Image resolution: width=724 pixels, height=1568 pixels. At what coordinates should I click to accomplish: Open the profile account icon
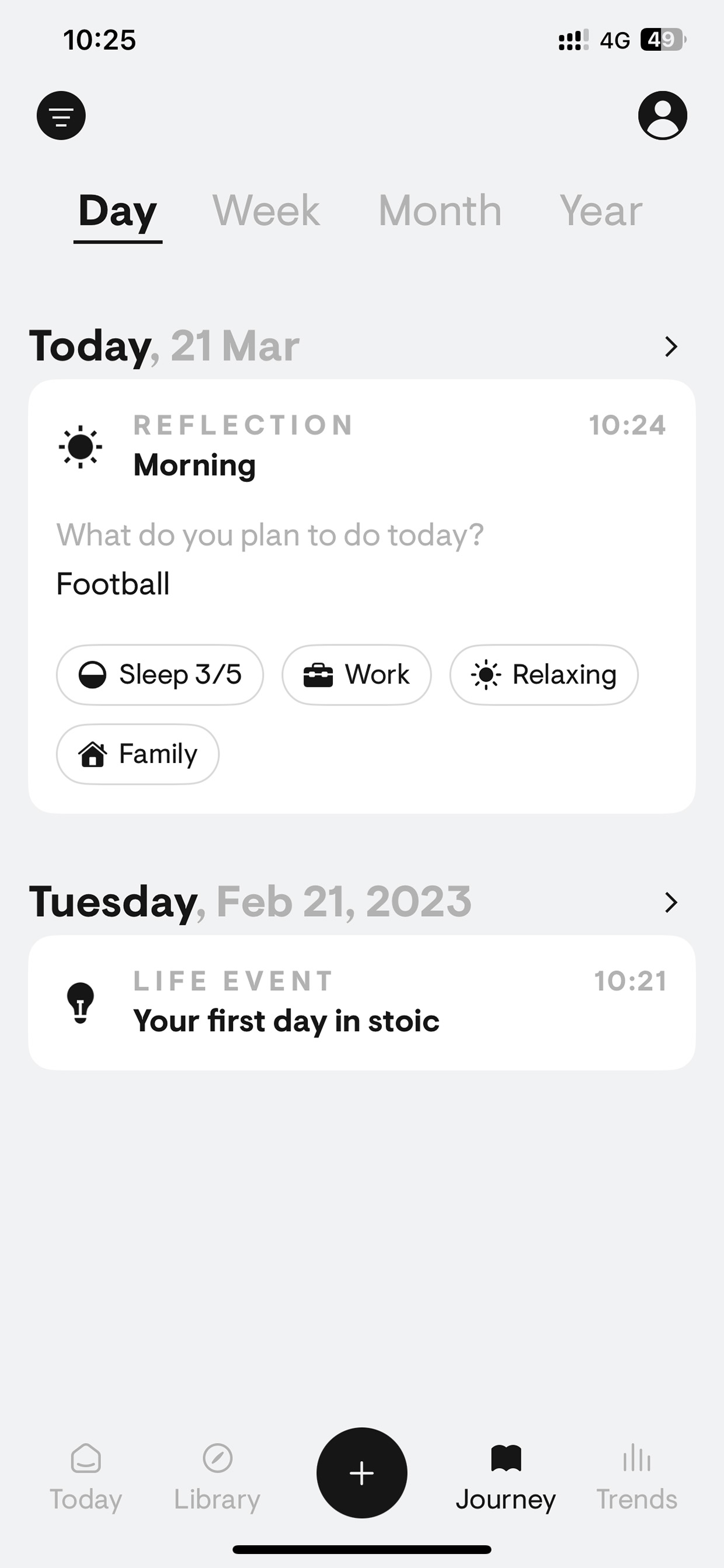coord(663,116)
